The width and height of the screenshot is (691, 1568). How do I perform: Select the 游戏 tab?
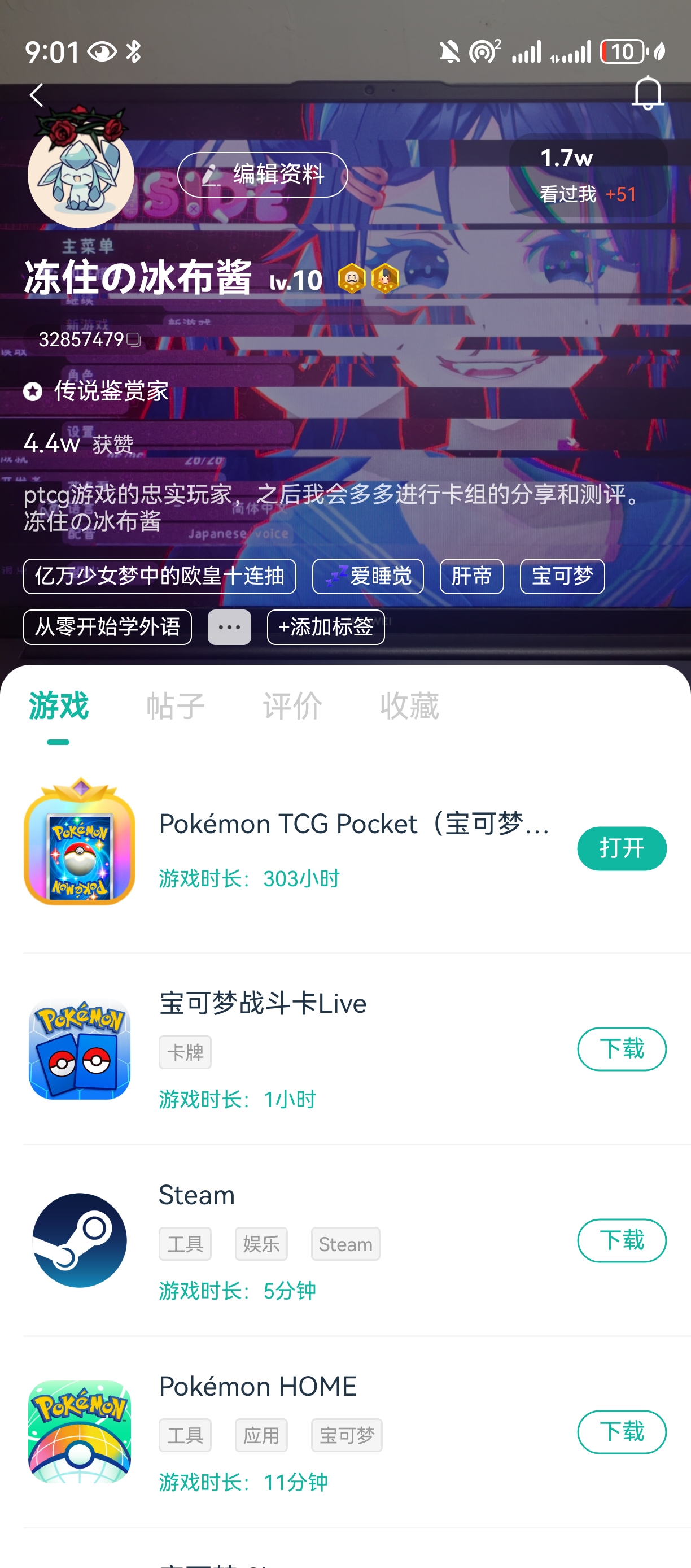(58, 706)
